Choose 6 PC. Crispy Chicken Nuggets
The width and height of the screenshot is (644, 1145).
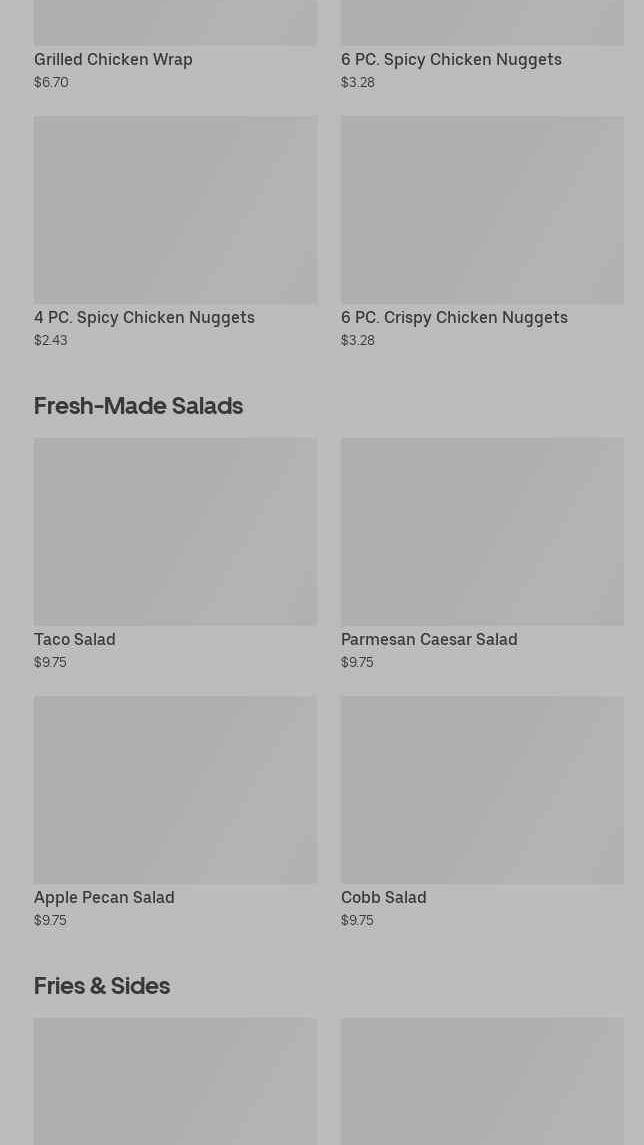[x=482, y=230]
